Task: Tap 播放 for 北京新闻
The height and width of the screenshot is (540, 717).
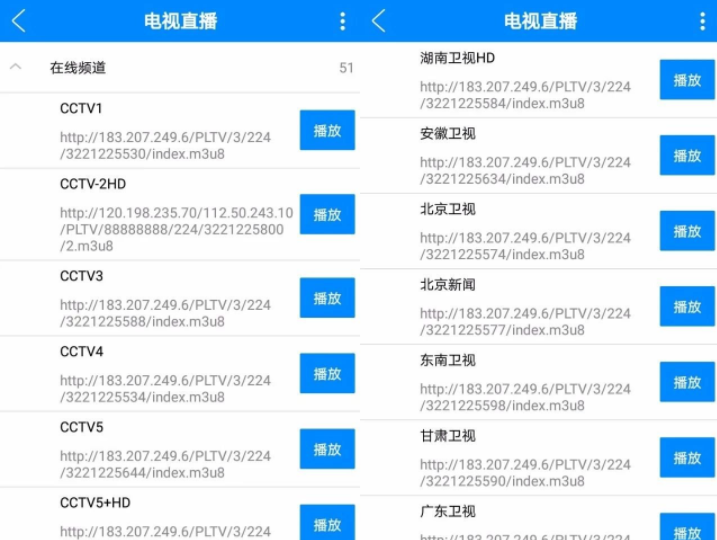Action: coord(687,306)
